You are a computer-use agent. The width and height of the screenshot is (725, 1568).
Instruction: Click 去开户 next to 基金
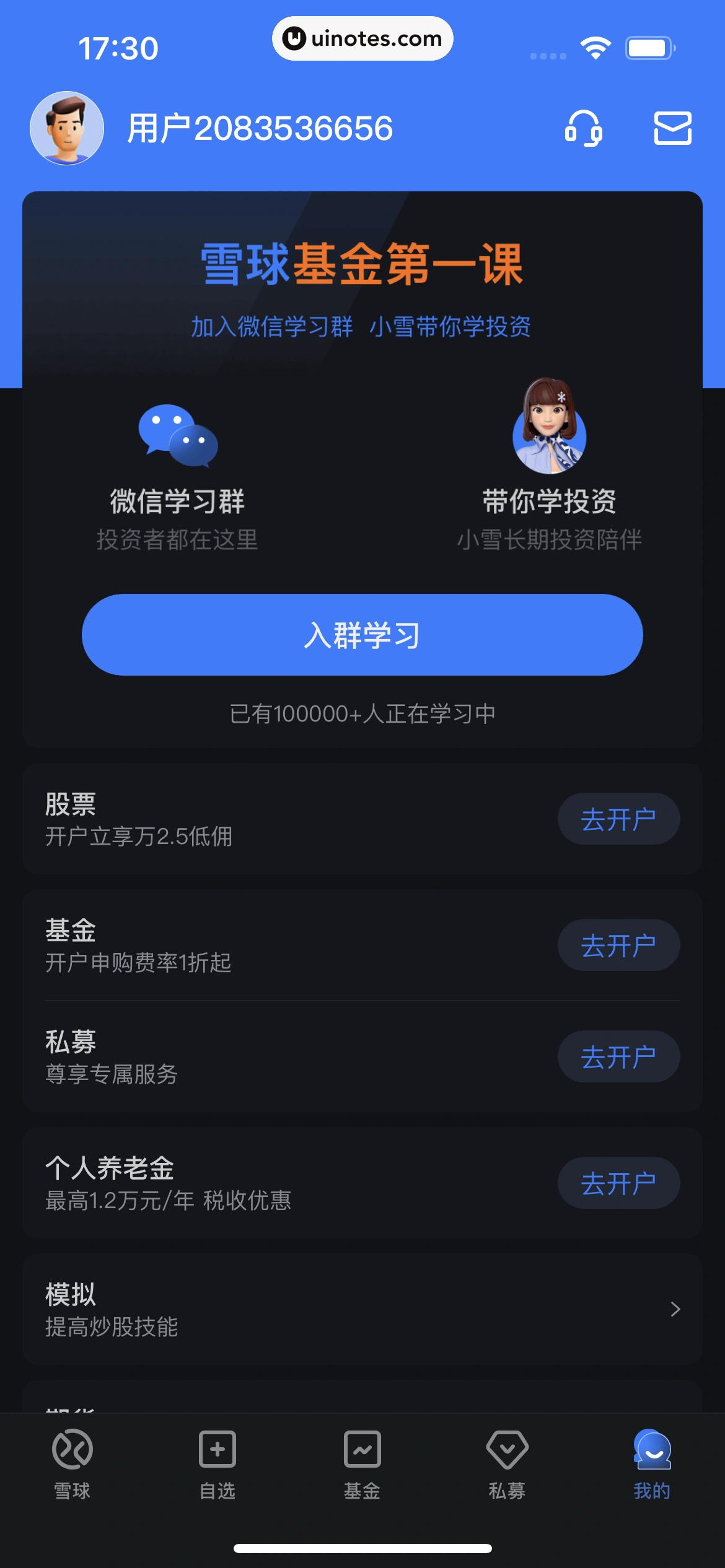[618, 944]
